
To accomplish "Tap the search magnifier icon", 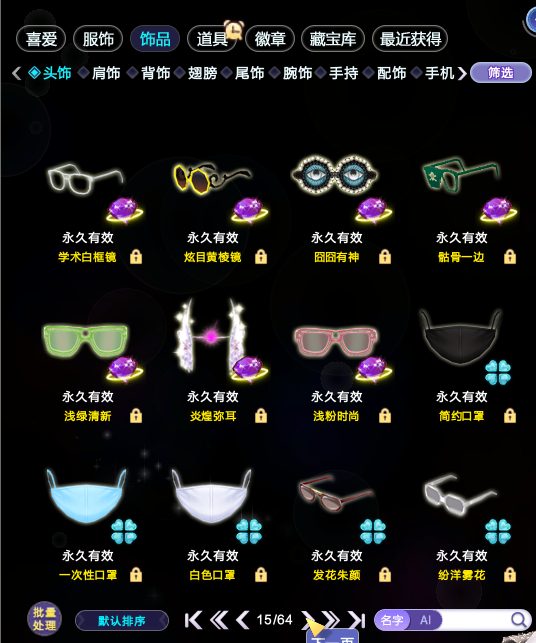I will click(x=519, y=620).
